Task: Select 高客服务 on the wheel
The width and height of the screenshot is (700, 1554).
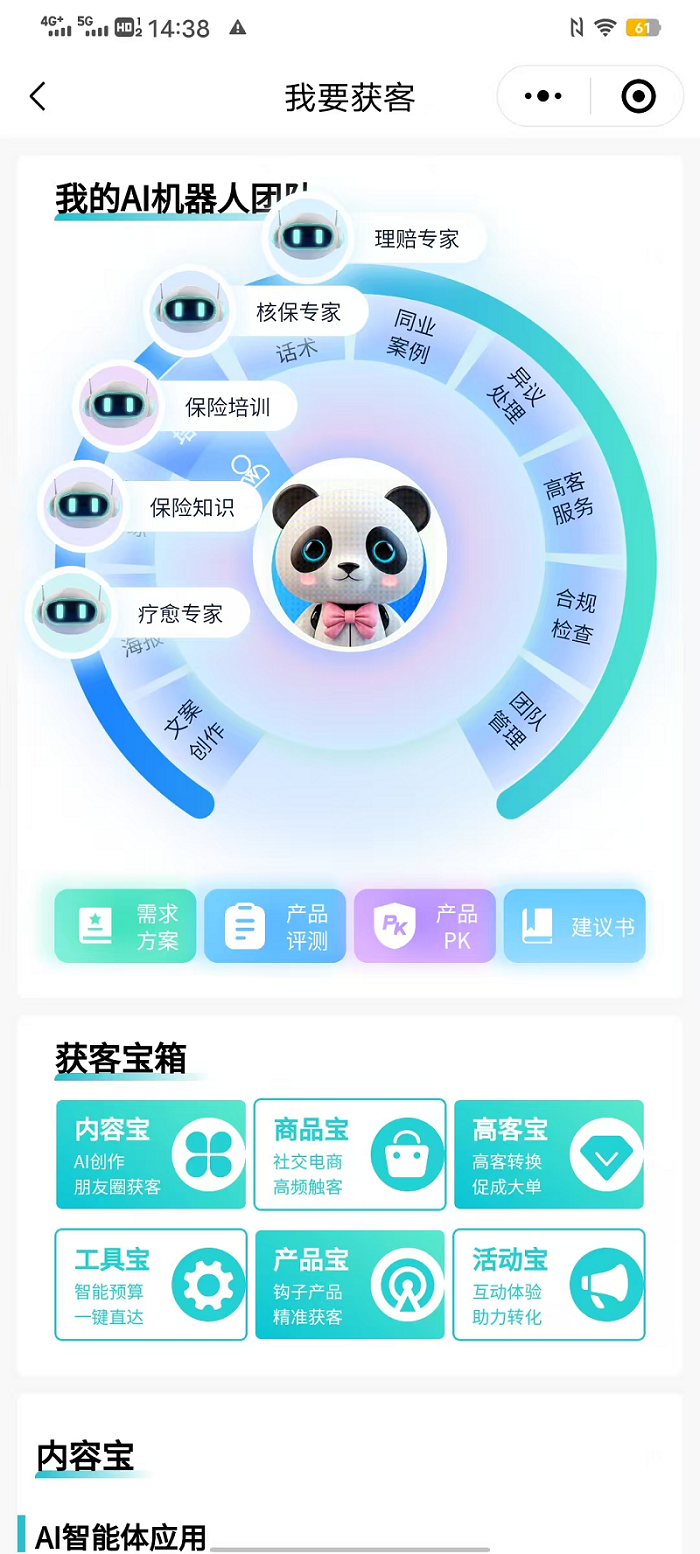Action: [568, 499]
